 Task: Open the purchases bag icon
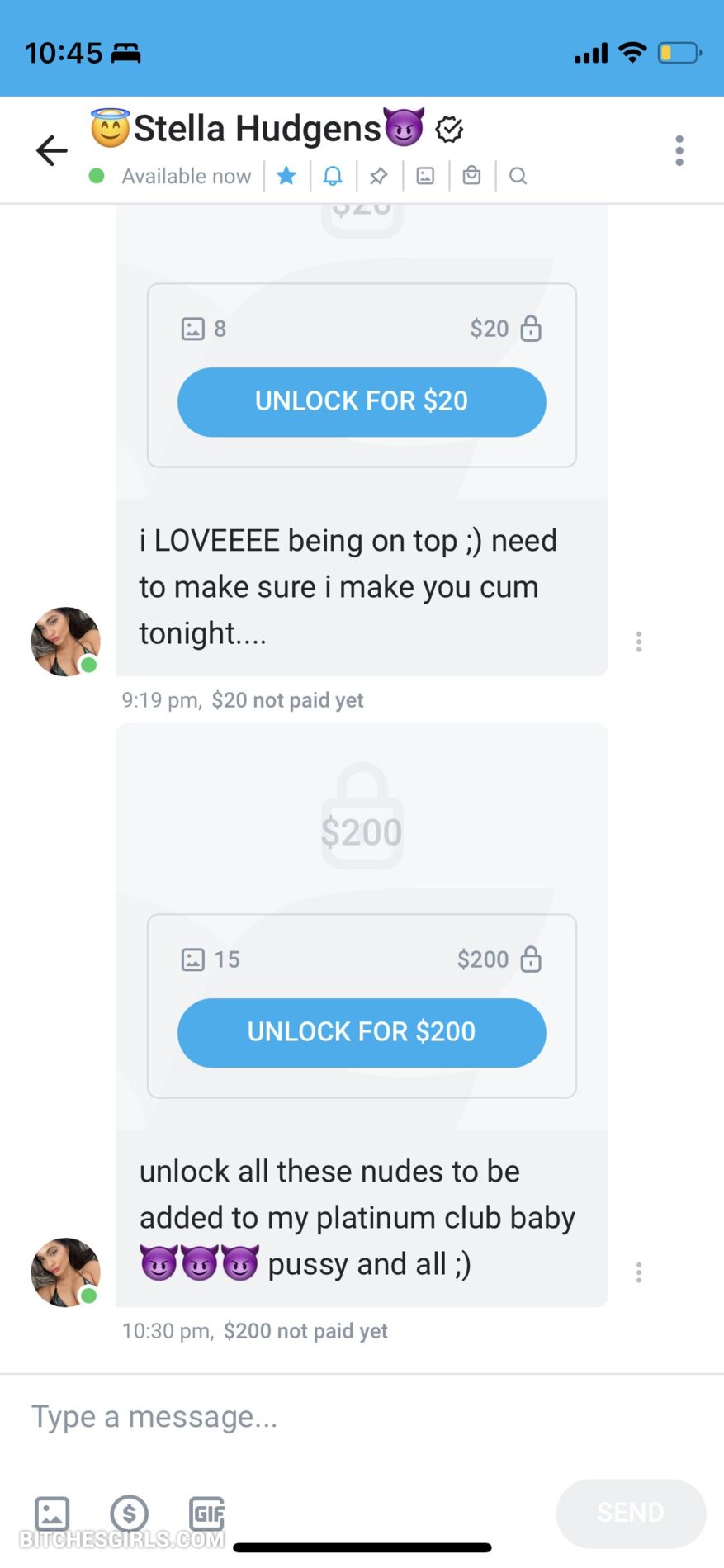point(471,176)
